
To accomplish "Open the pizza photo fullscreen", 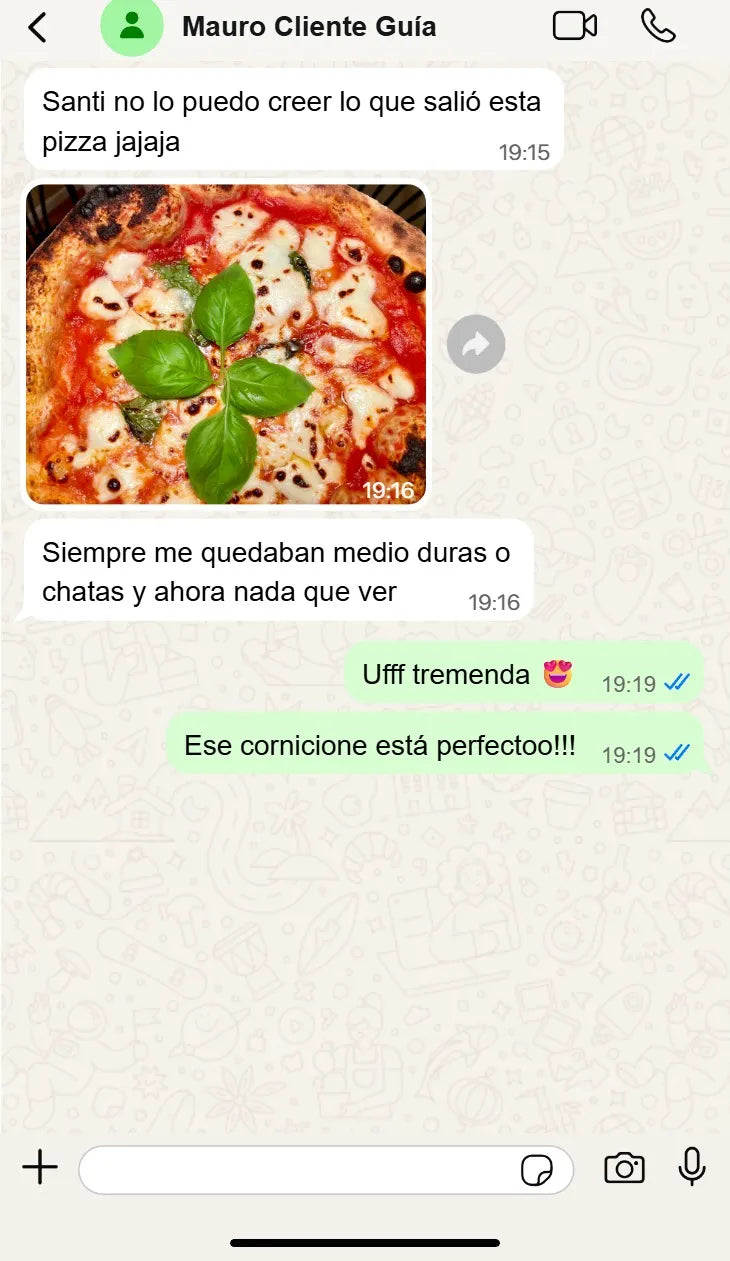I will 225,344.
